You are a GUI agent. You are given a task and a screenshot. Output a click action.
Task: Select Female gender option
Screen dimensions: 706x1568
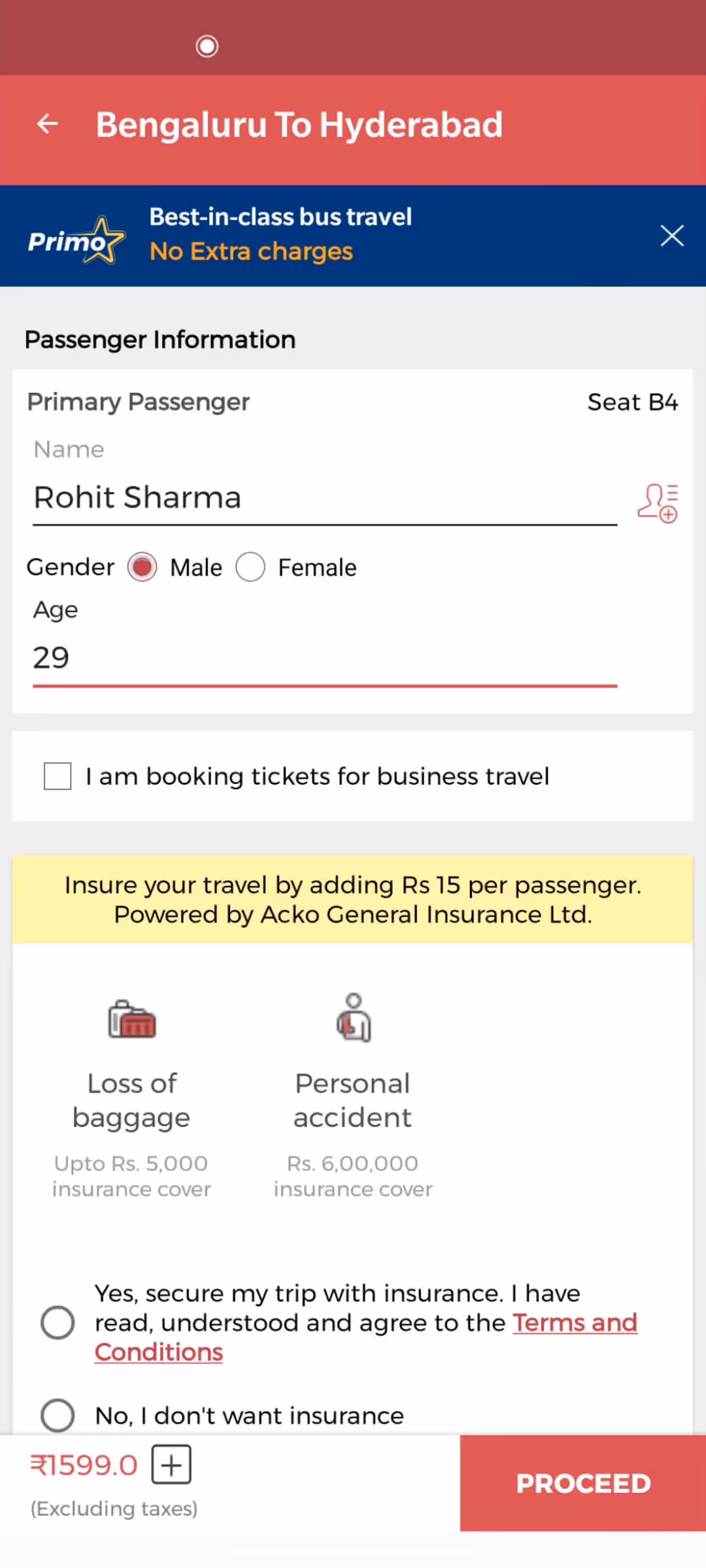(x=250, y=567)
